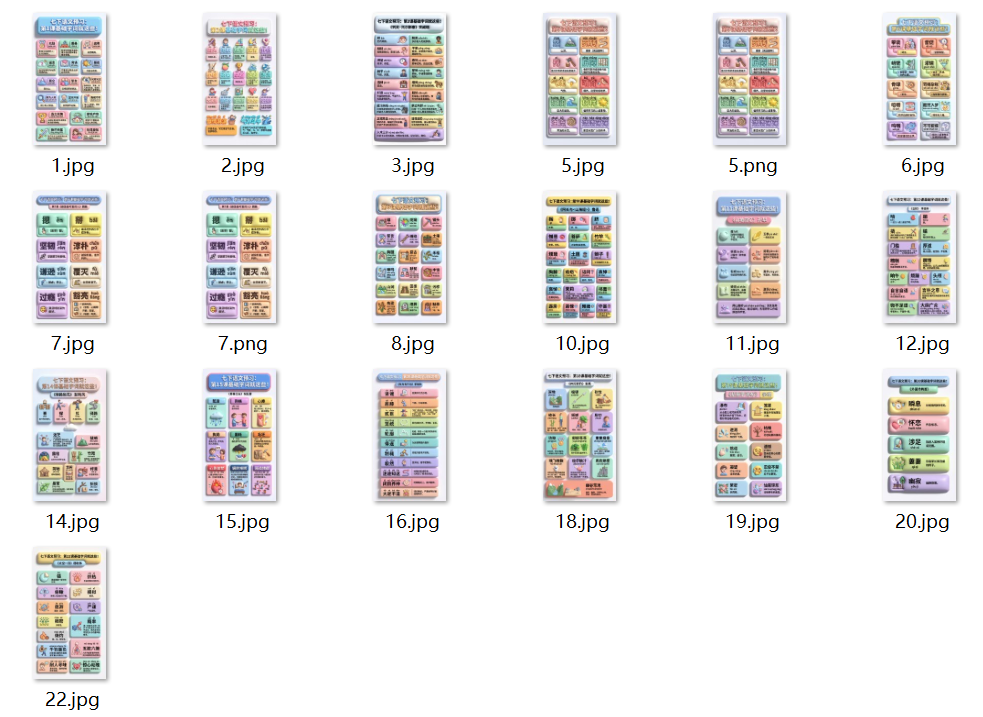Screen dimensions: 983x717
Task: Tap the image 15.jpg
Action: tap(240, 436)
